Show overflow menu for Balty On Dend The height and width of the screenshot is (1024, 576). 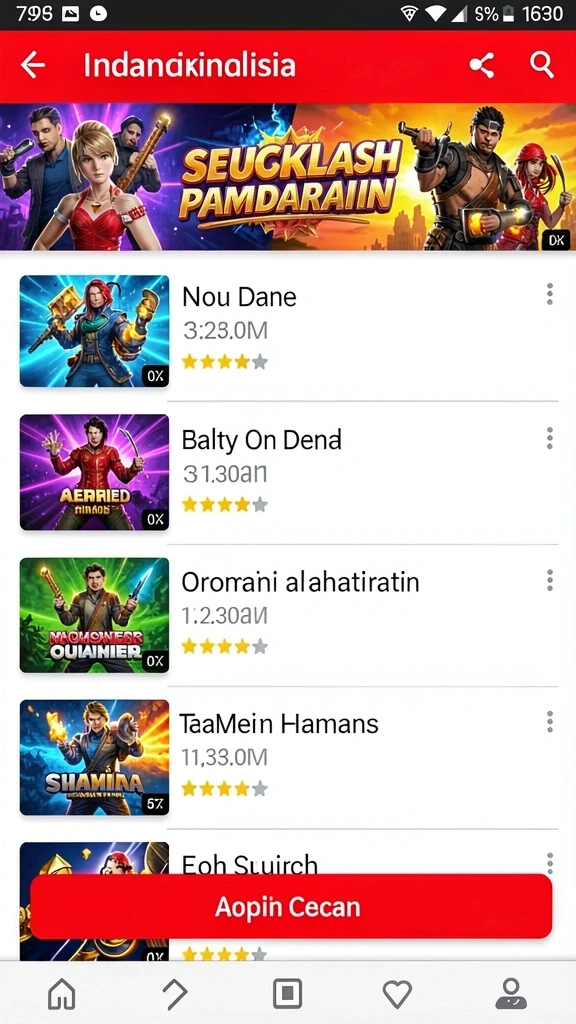coord(550,438)
